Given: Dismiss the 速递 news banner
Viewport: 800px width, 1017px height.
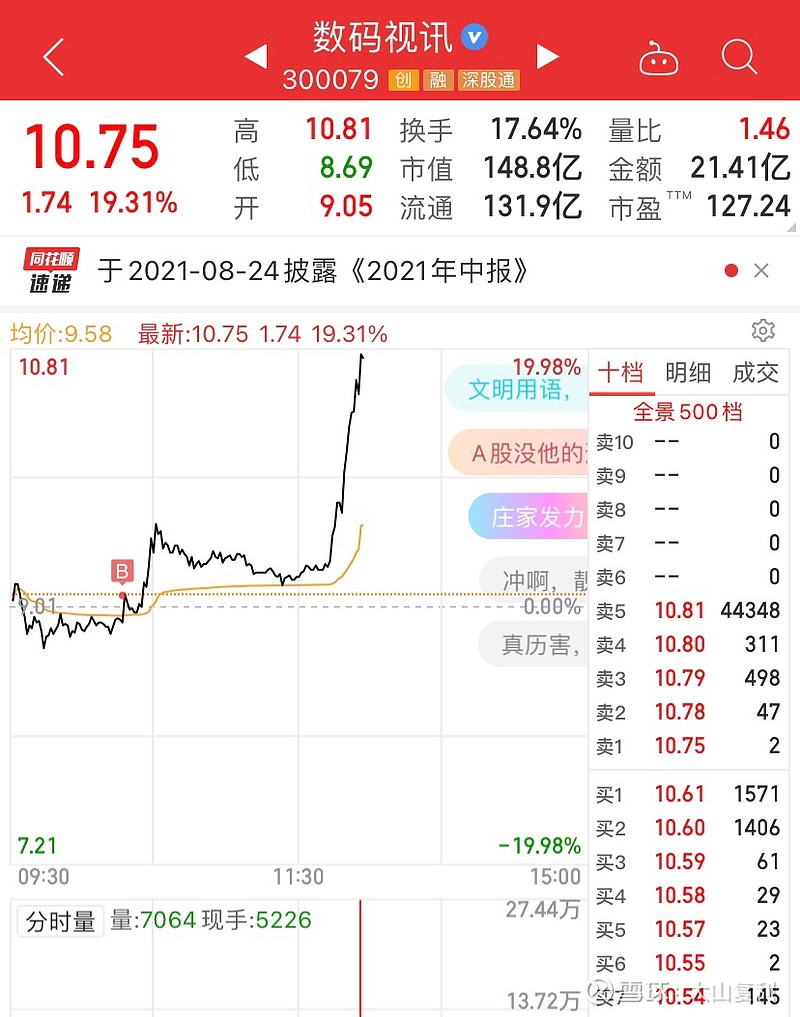Looking at the screenshot, I should tap(761, 271).
